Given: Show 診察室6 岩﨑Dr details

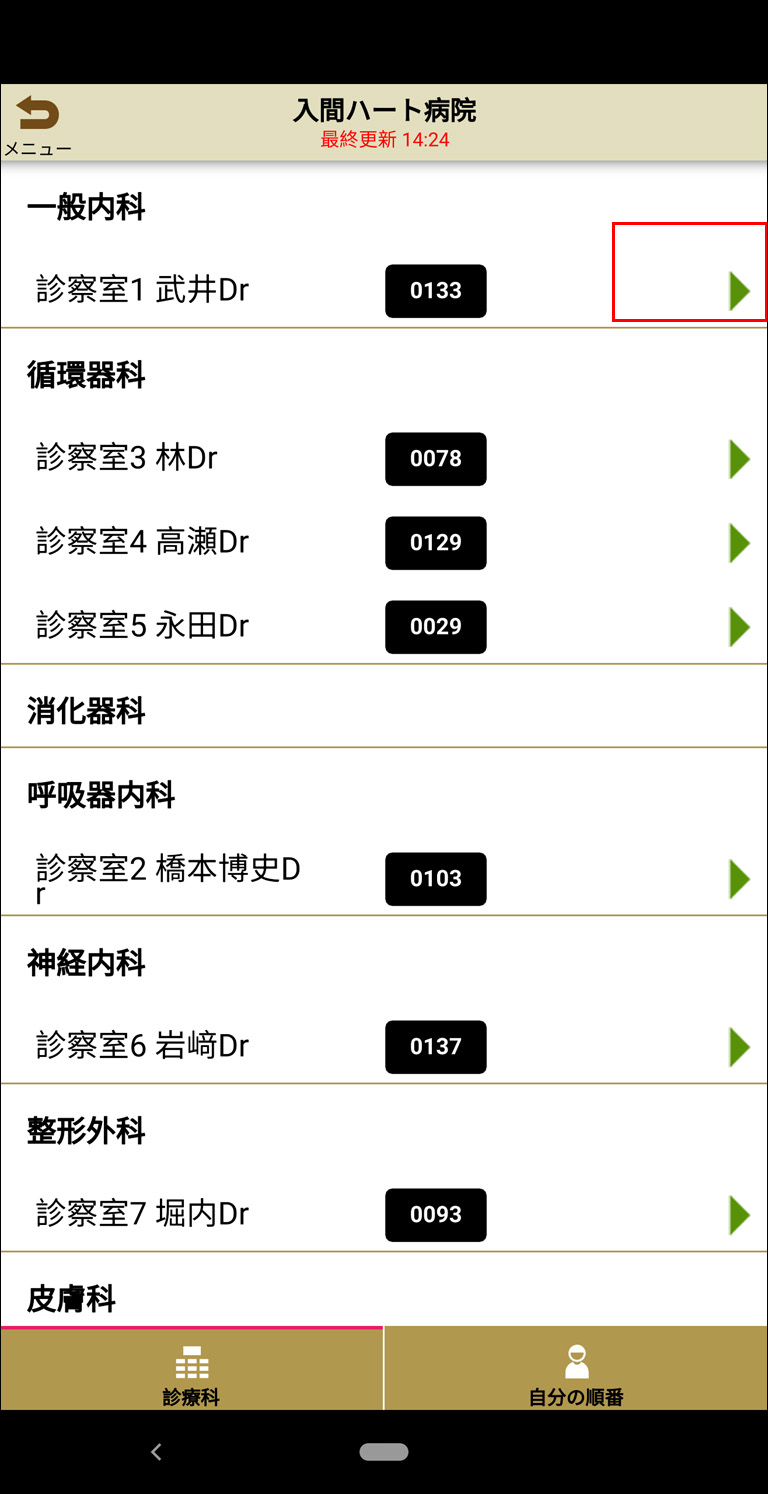Looking at the screenshot, I should coord(384,1046).
